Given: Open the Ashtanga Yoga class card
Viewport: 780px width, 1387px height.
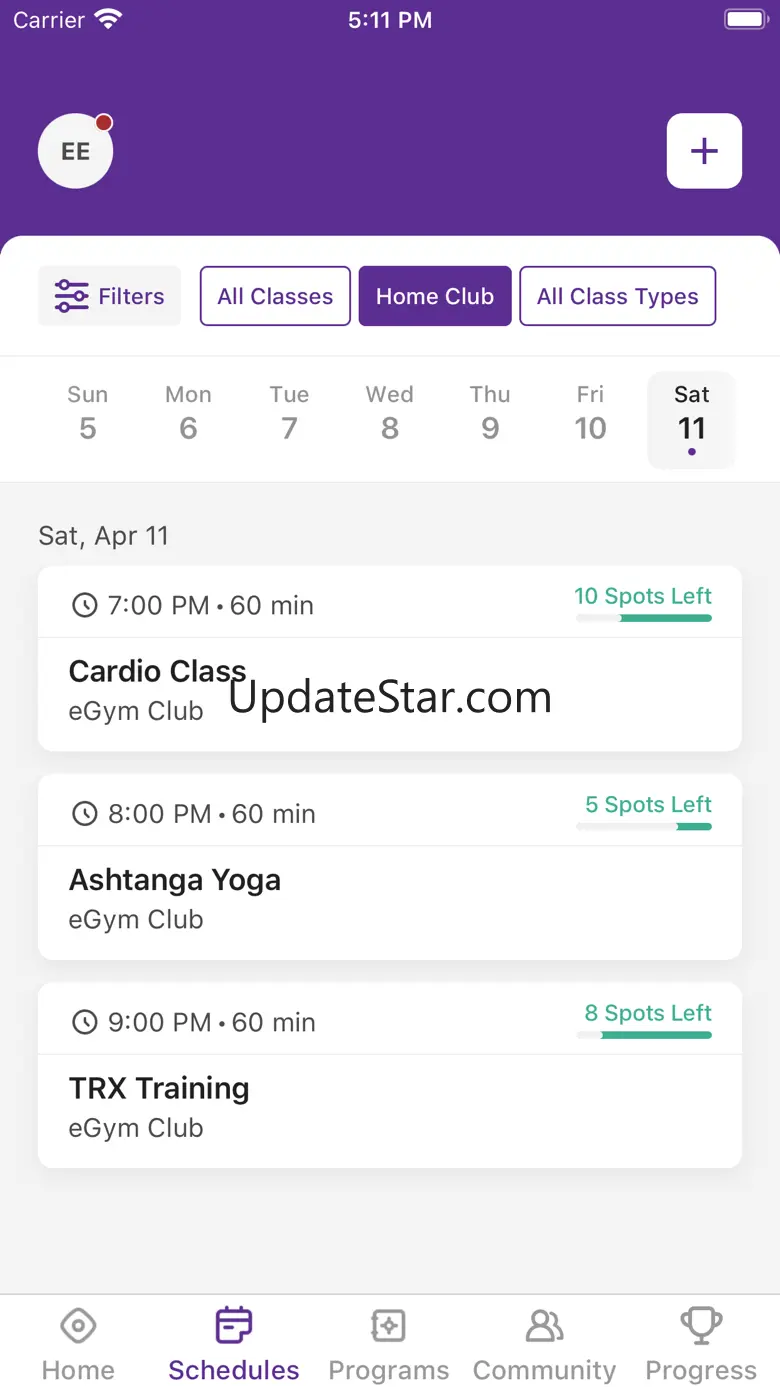Looking at the screenshot, I should click(x=390, y=867).
